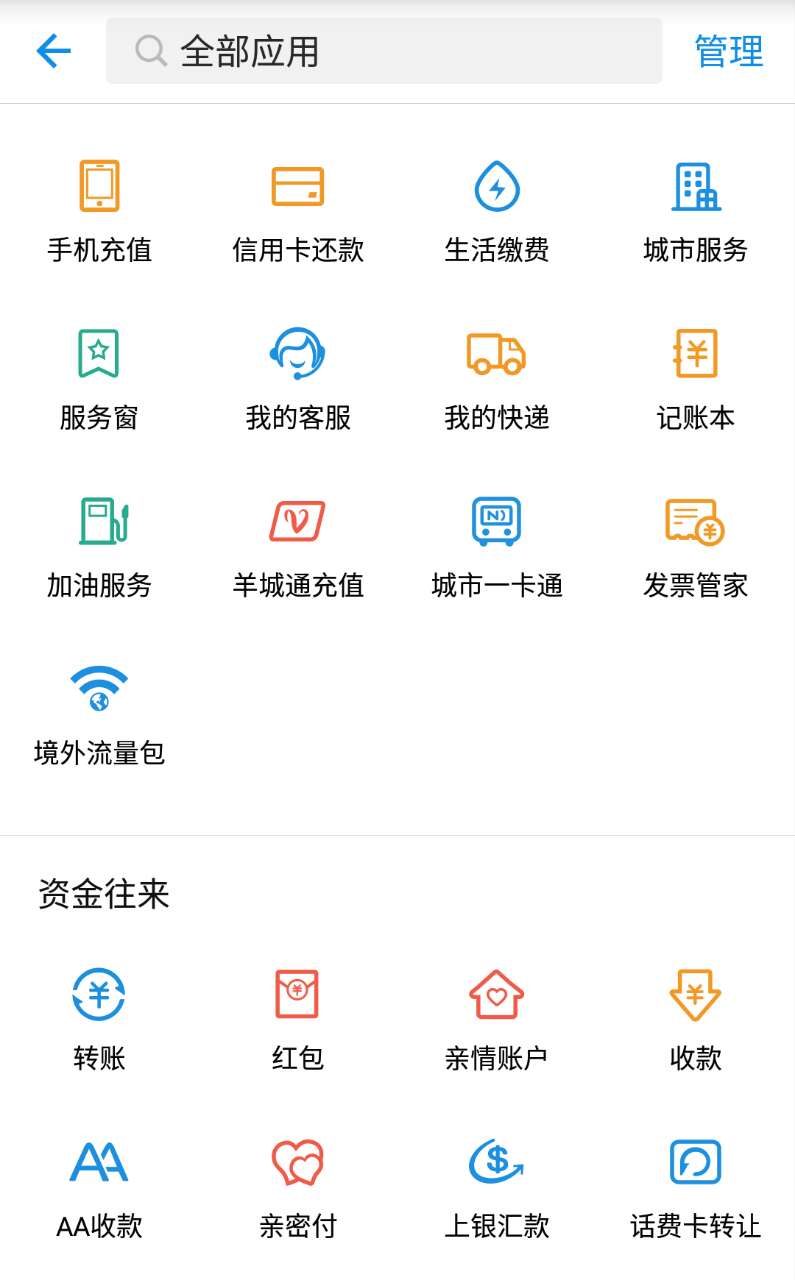Viewport: 795px width, 1280px height.
Task: Open 亲情账户
Action: pyautogui.click(x=497, y=1020)
